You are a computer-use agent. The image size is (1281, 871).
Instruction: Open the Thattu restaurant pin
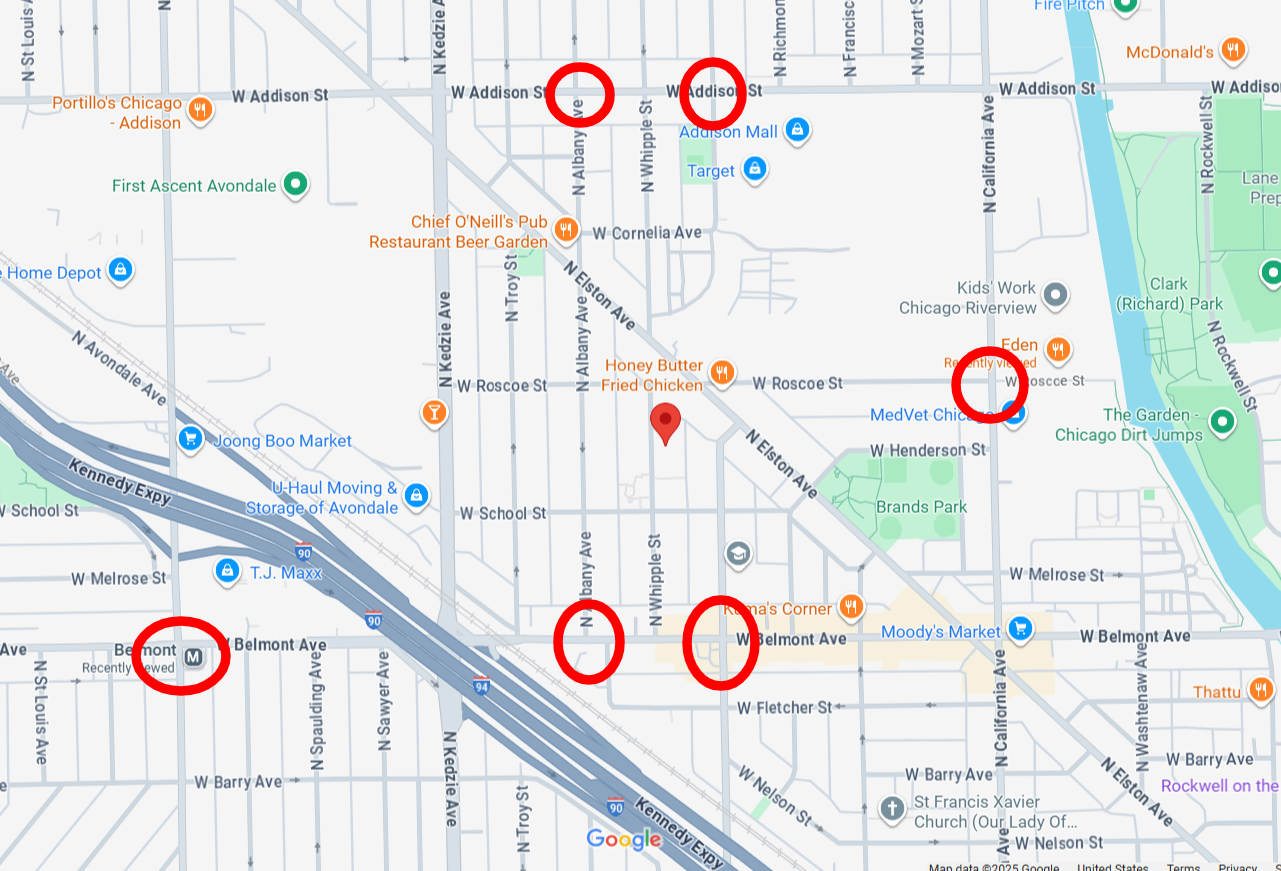(1261, 689)
